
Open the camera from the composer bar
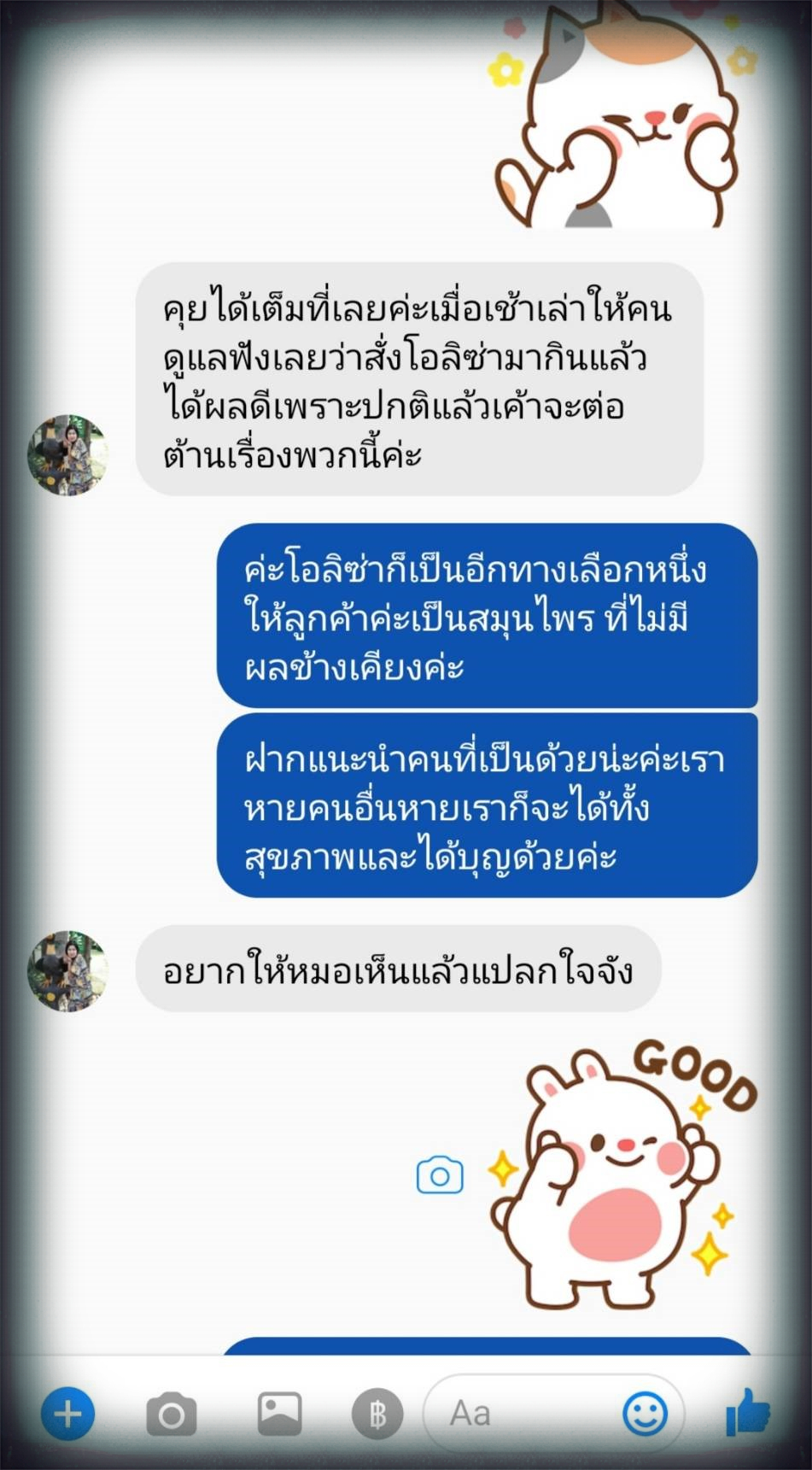[x=172, y=1414]
